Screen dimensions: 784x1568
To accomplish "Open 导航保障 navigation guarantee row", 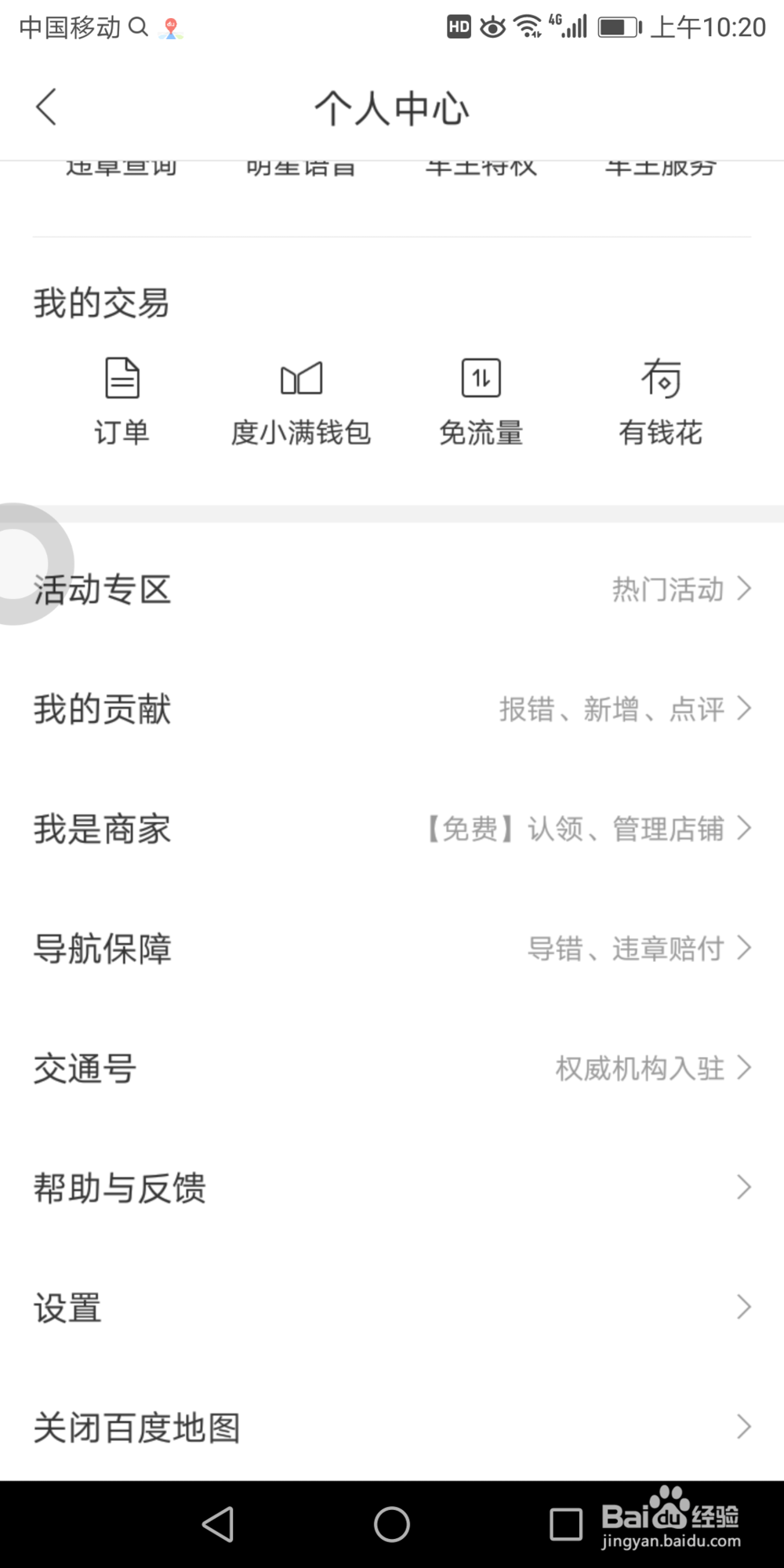I will [x=392, y=949].
